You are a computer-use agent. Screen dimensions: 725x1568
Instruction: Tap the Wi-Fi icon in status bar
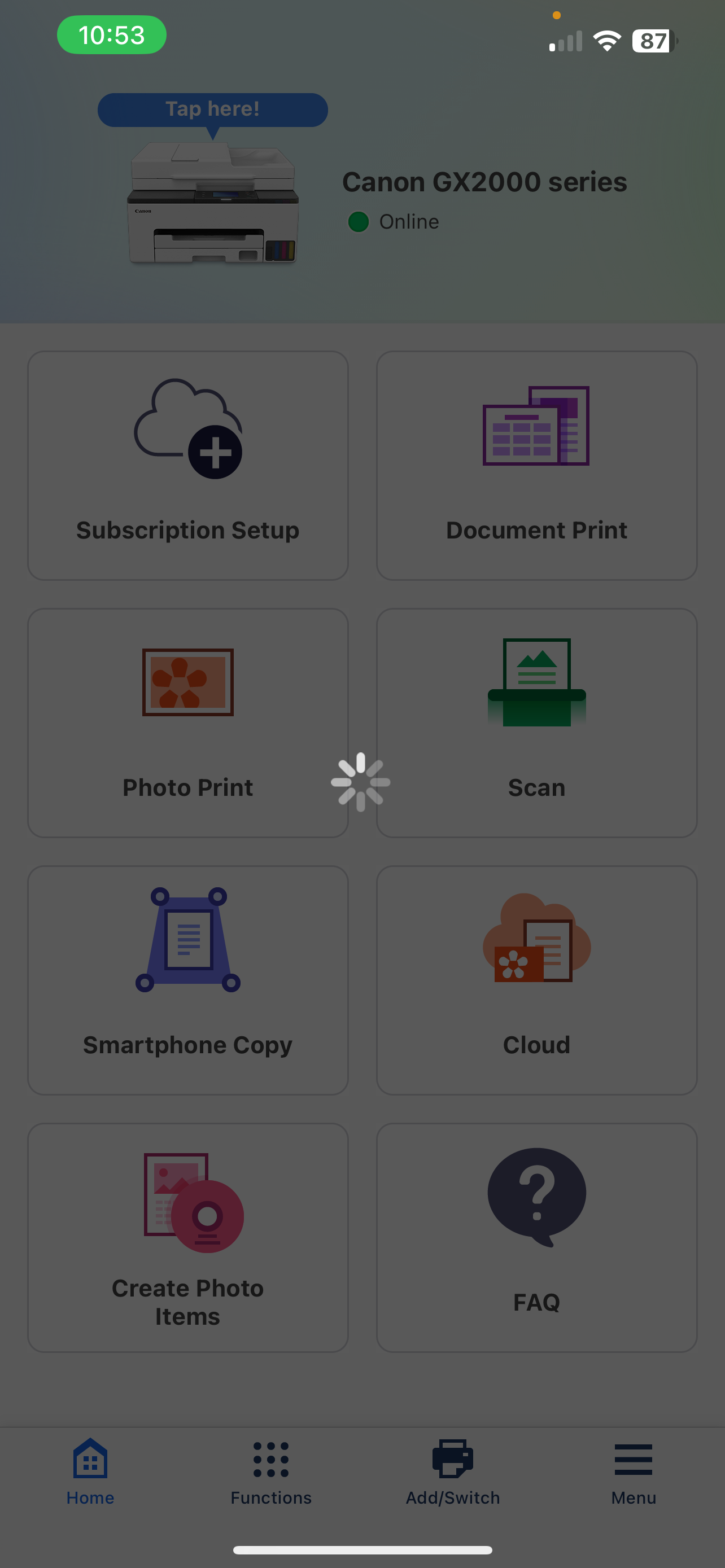606,41
